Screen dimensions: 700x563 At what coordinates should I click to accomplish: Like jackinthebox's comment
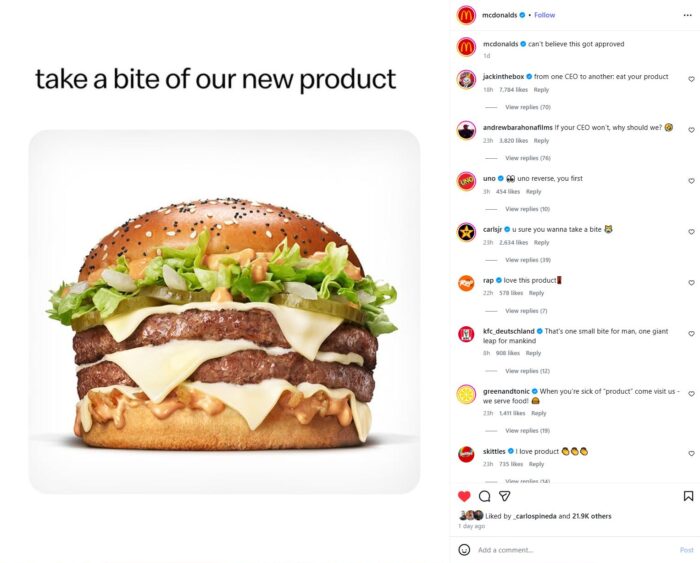coord(691,79)
